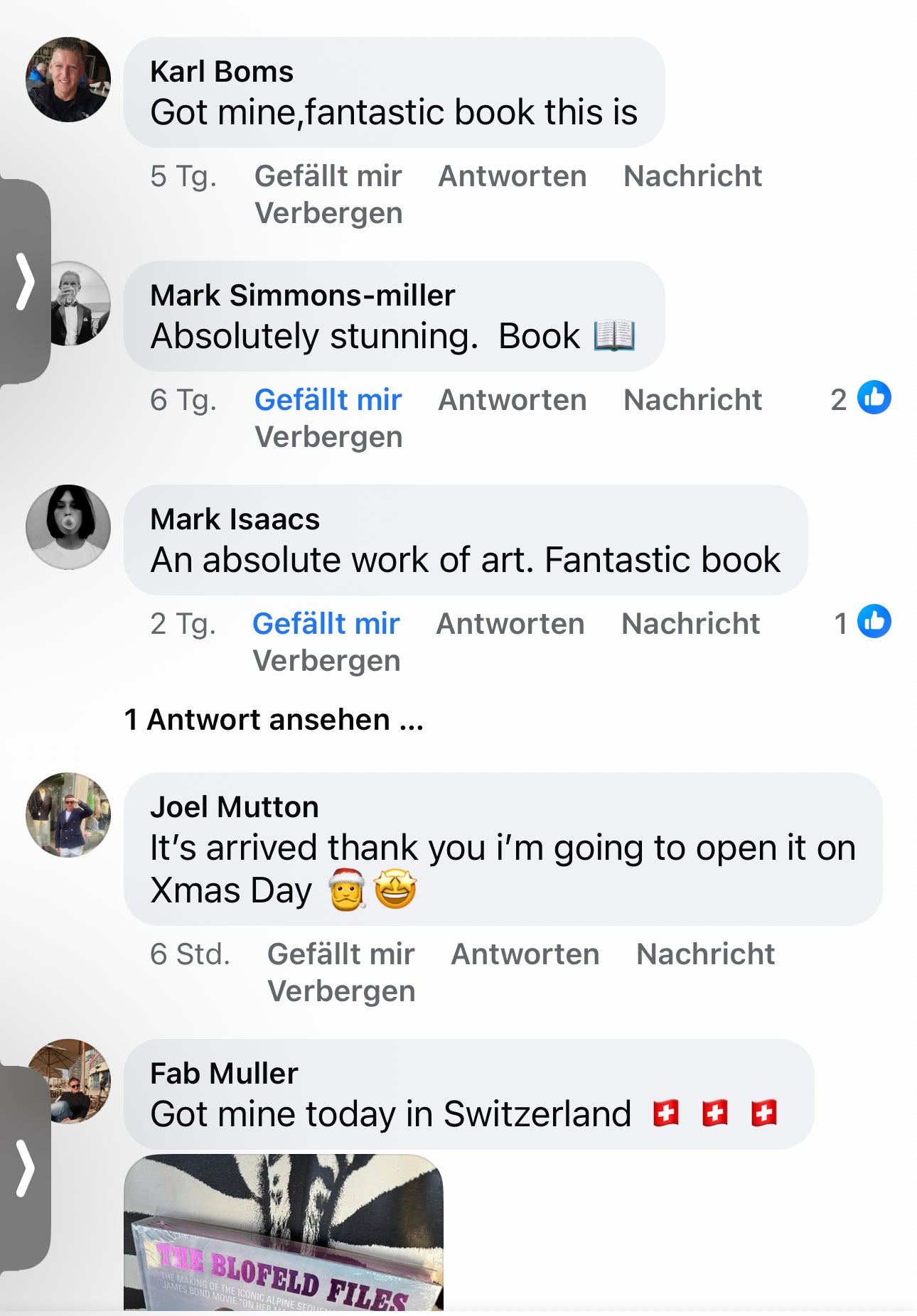Screen dimensions: 917x1316
Task: Reply to Karl Boms with Antworten
Action: coord(512,176)
